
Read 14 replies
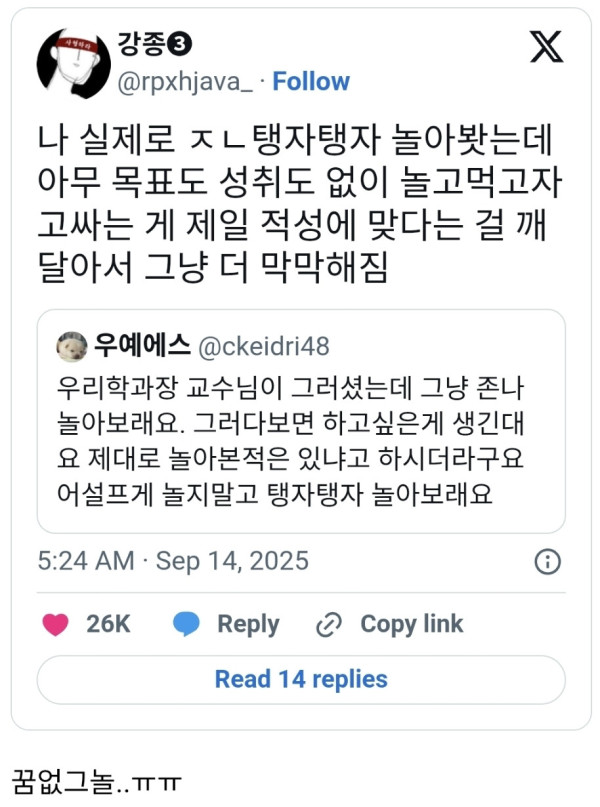pyautogui.click(x=300, y=680)
